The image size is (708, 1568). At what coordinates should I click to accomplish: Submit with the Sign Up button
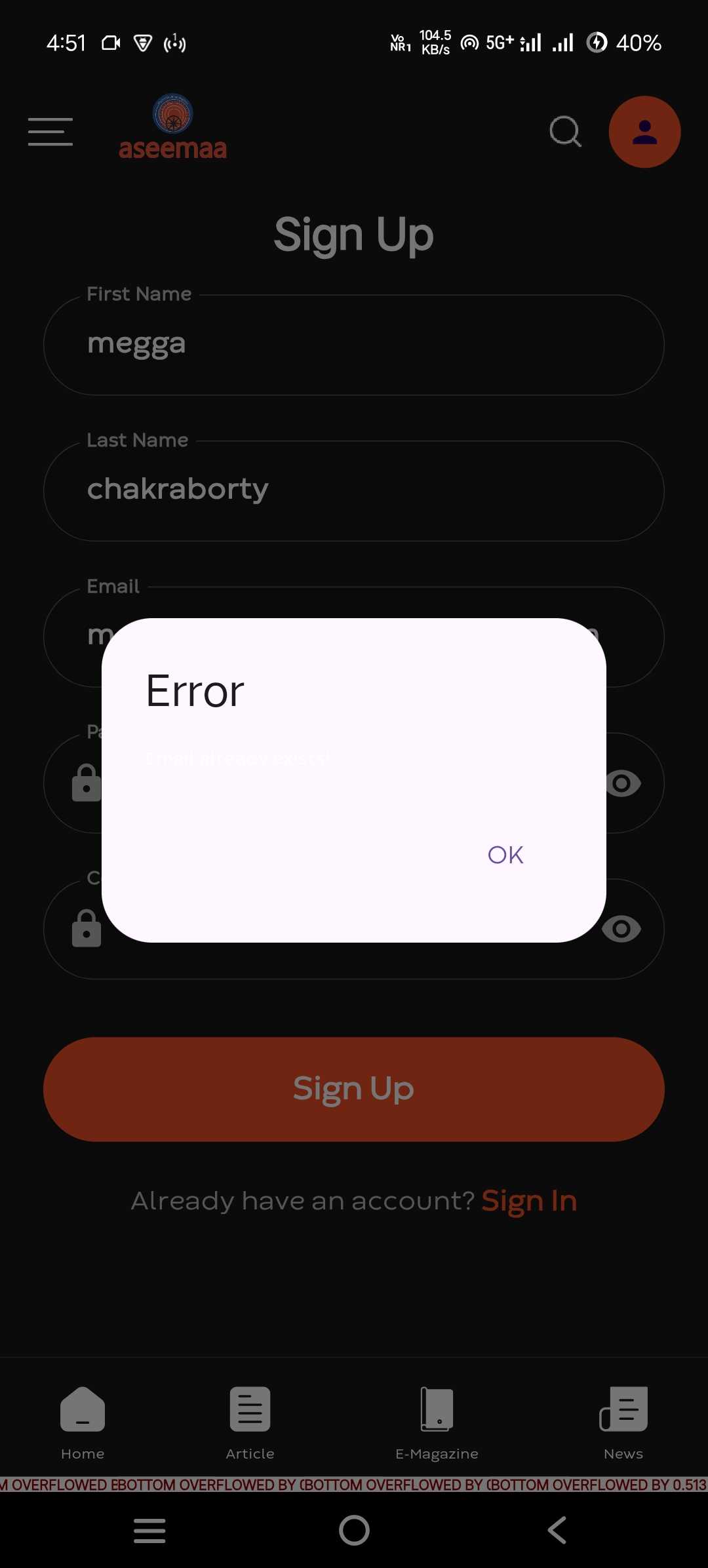pyautogui.click(x=354, y=1089)
